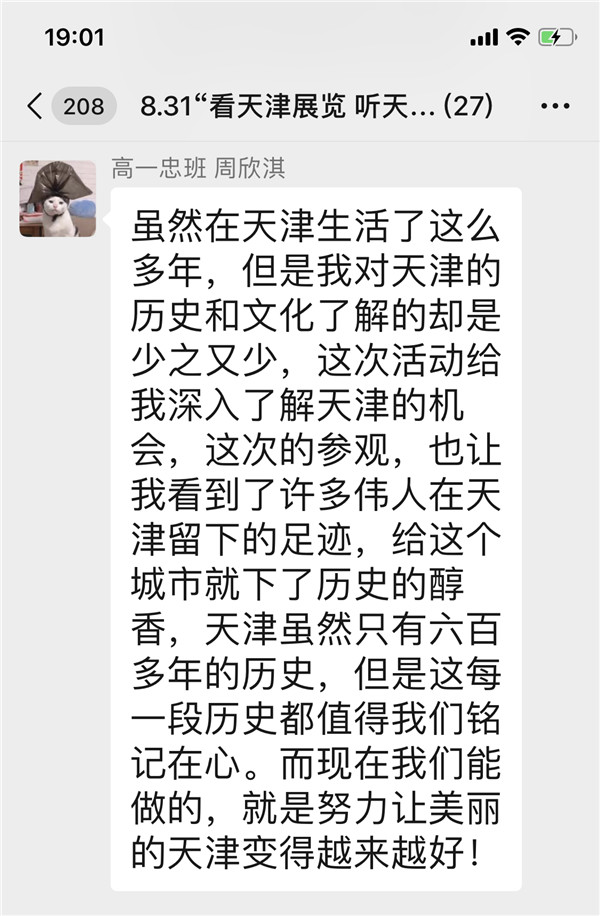Open 周欣淇's profile via the cat avatar
600x916 pixels.
(x=57, y=198)
